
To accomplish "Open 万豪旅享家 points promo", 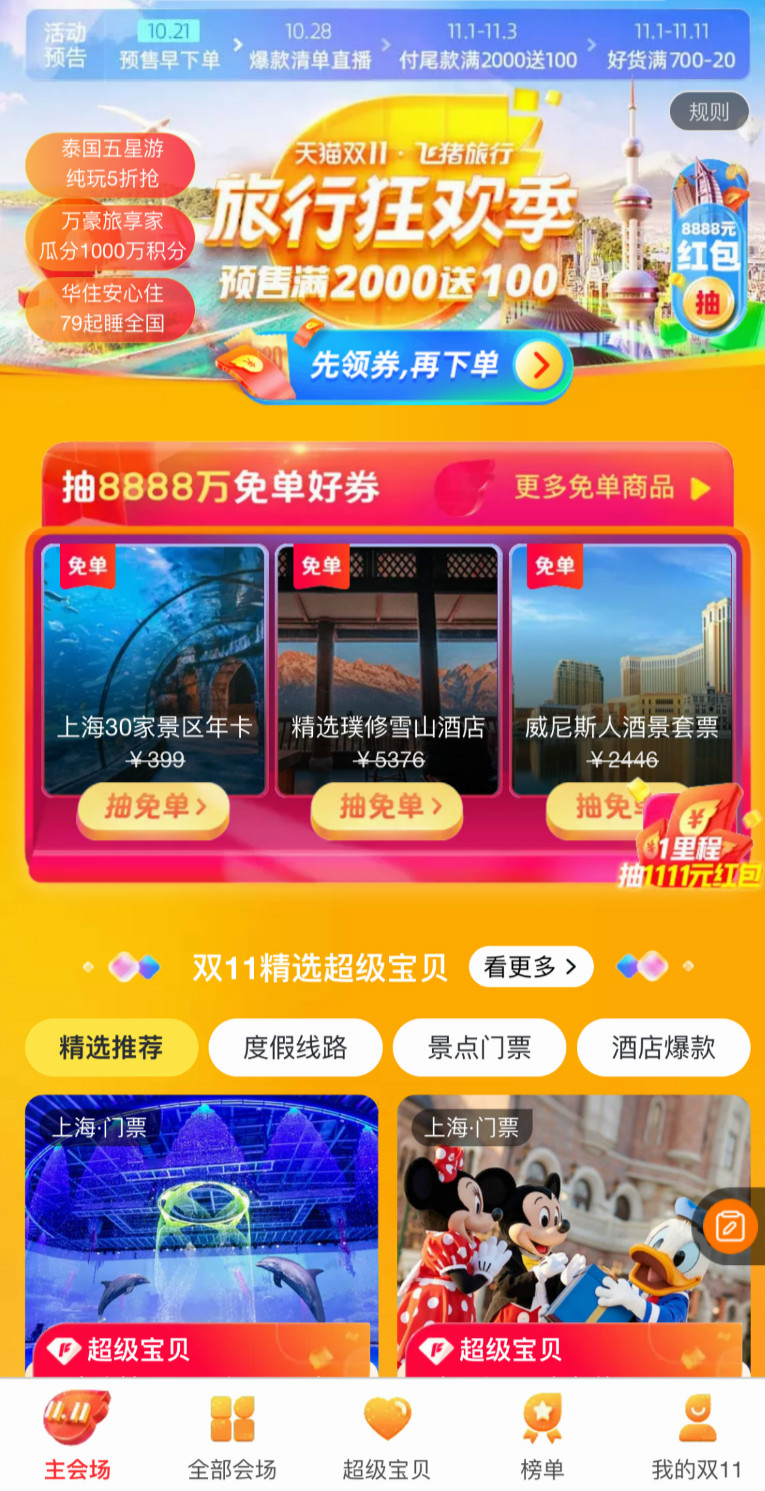I will coord(112,235).
